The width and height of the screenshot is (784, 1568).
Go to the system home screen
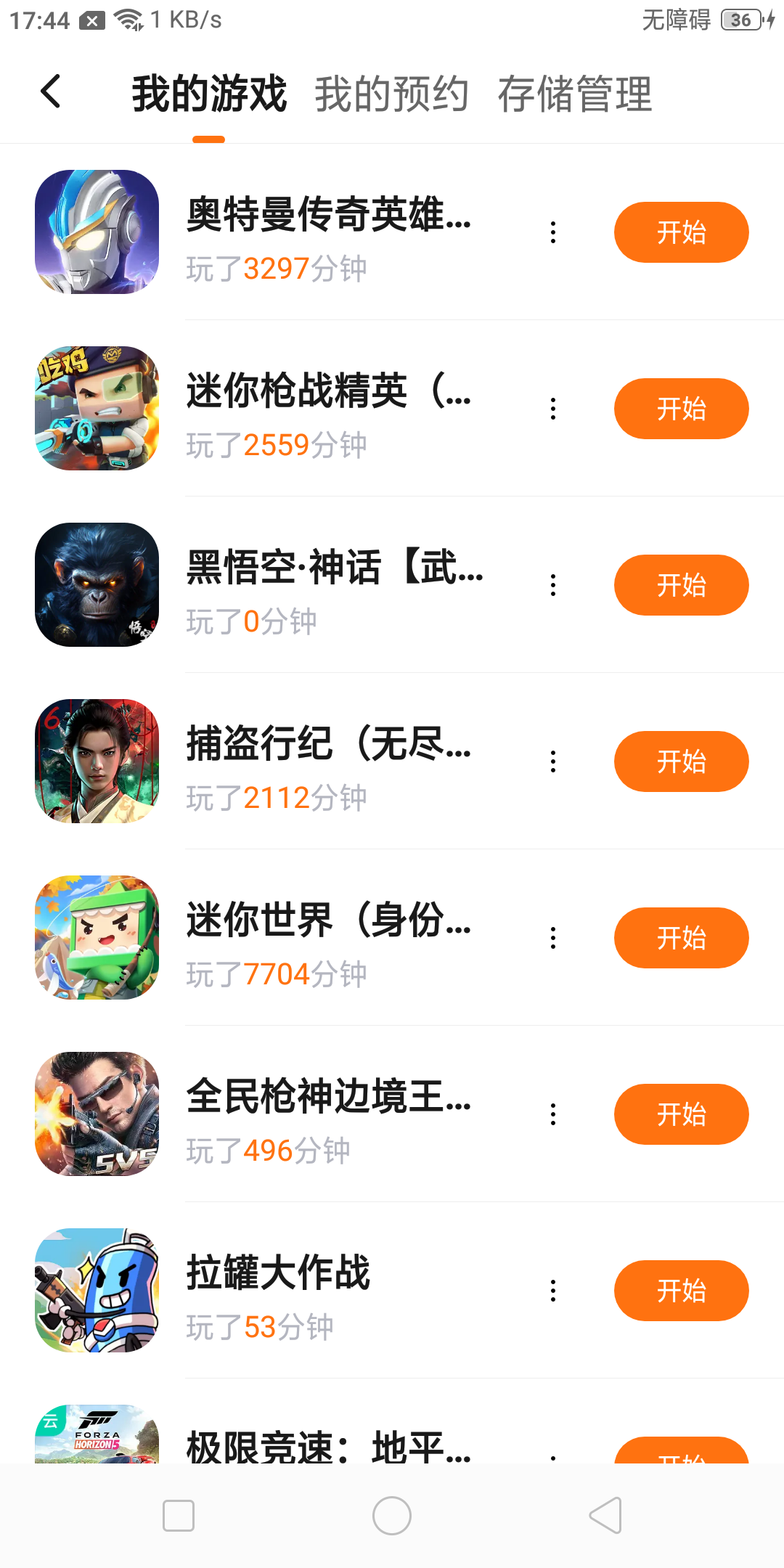[x=392, y=1516]
